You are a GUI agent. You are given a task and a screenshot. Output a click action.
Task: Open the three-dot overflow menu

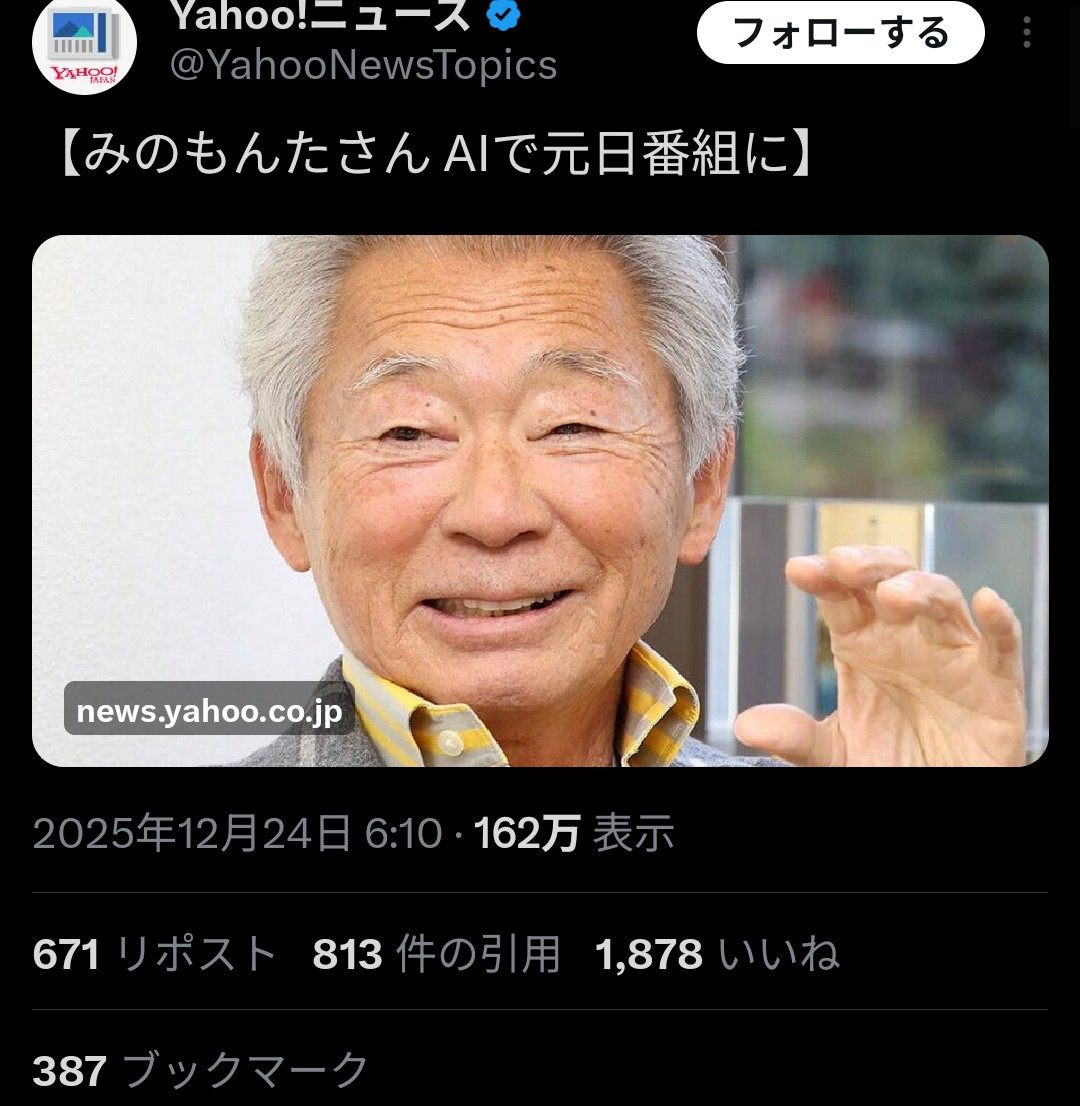pyautogui.click(x=1026, y=33)
